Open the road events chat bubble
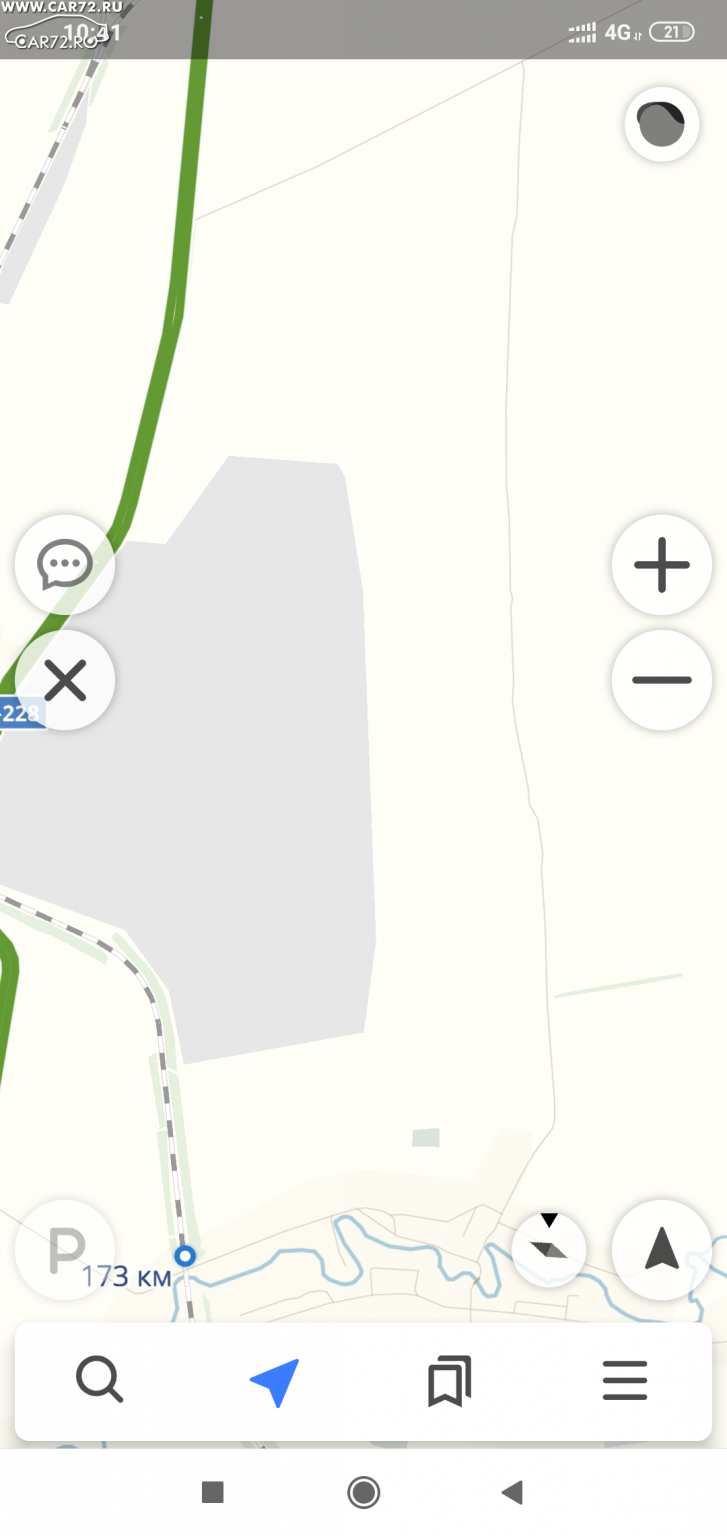This screenshot has height=1536, width=727. coord(65,565)
